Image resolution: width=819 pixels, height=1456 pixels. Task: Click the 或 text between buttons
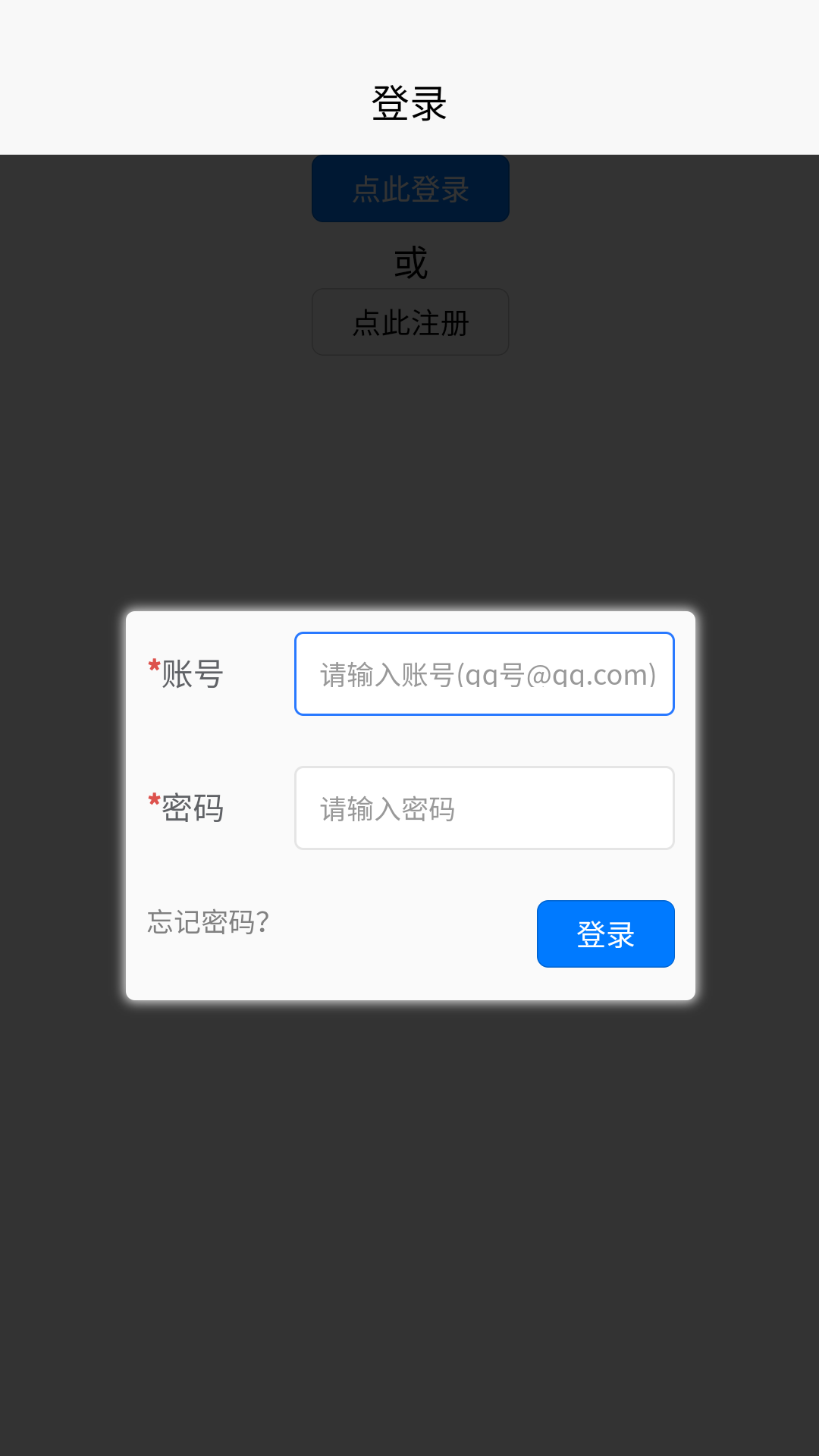409,262
